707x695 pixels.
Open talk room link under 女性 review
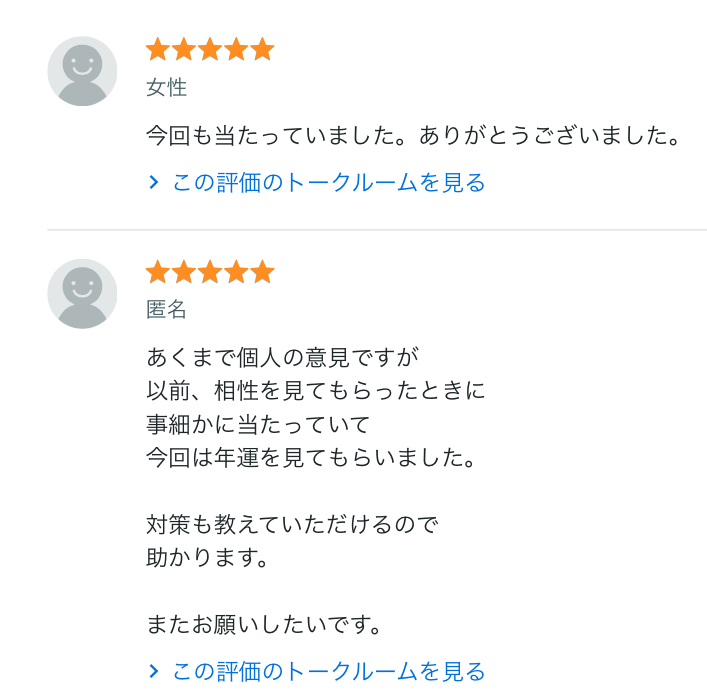pyautogui.click(x=317, y=183)
